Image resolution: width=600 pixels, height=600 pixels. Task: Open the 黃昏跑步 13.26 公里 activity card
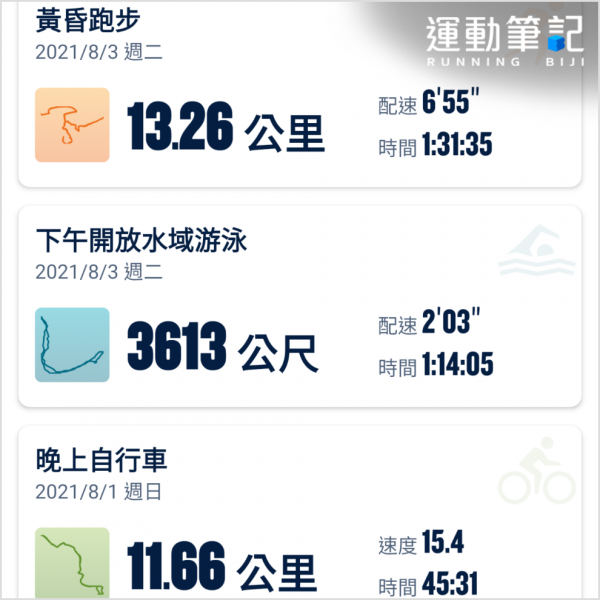point(300,110)
